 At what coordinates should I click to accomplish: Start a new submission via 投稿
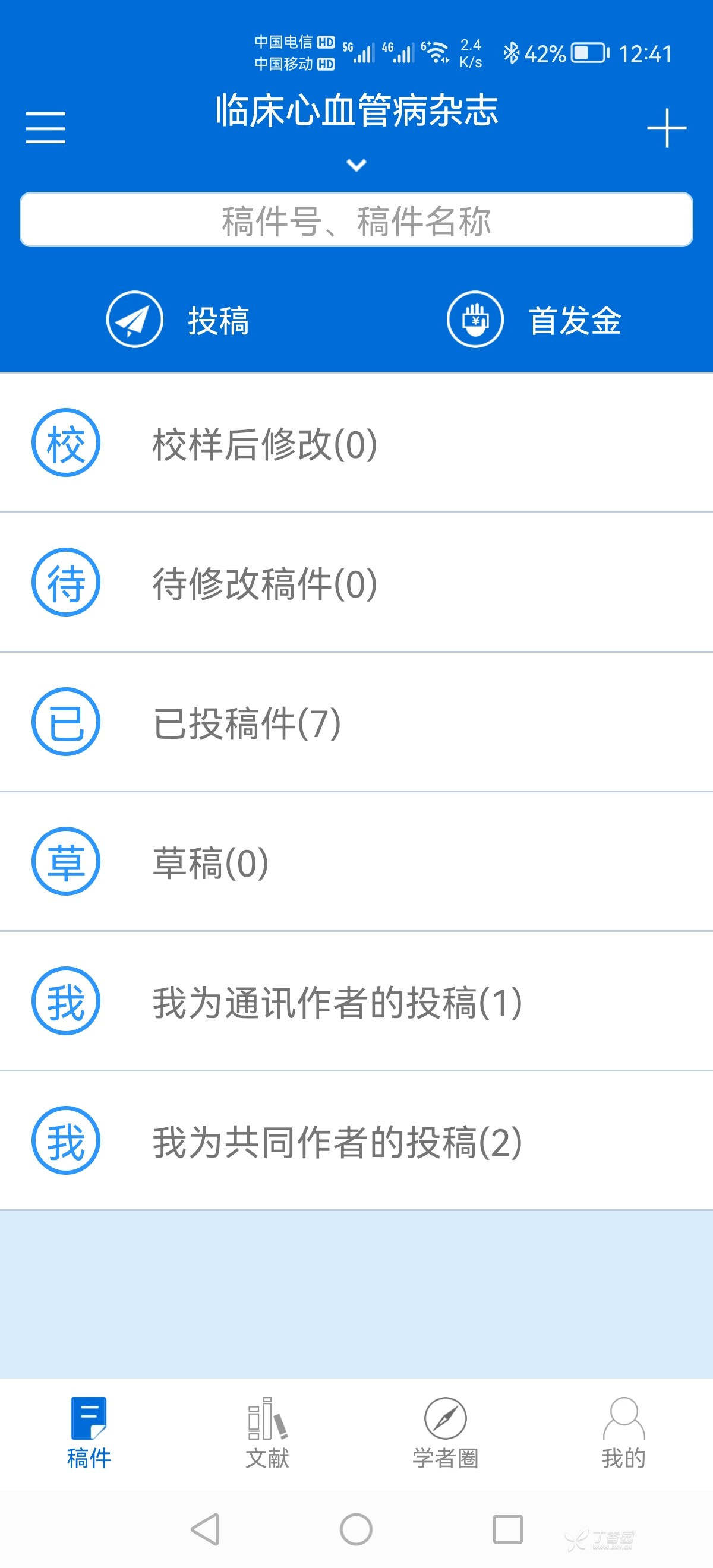(178, 320)
